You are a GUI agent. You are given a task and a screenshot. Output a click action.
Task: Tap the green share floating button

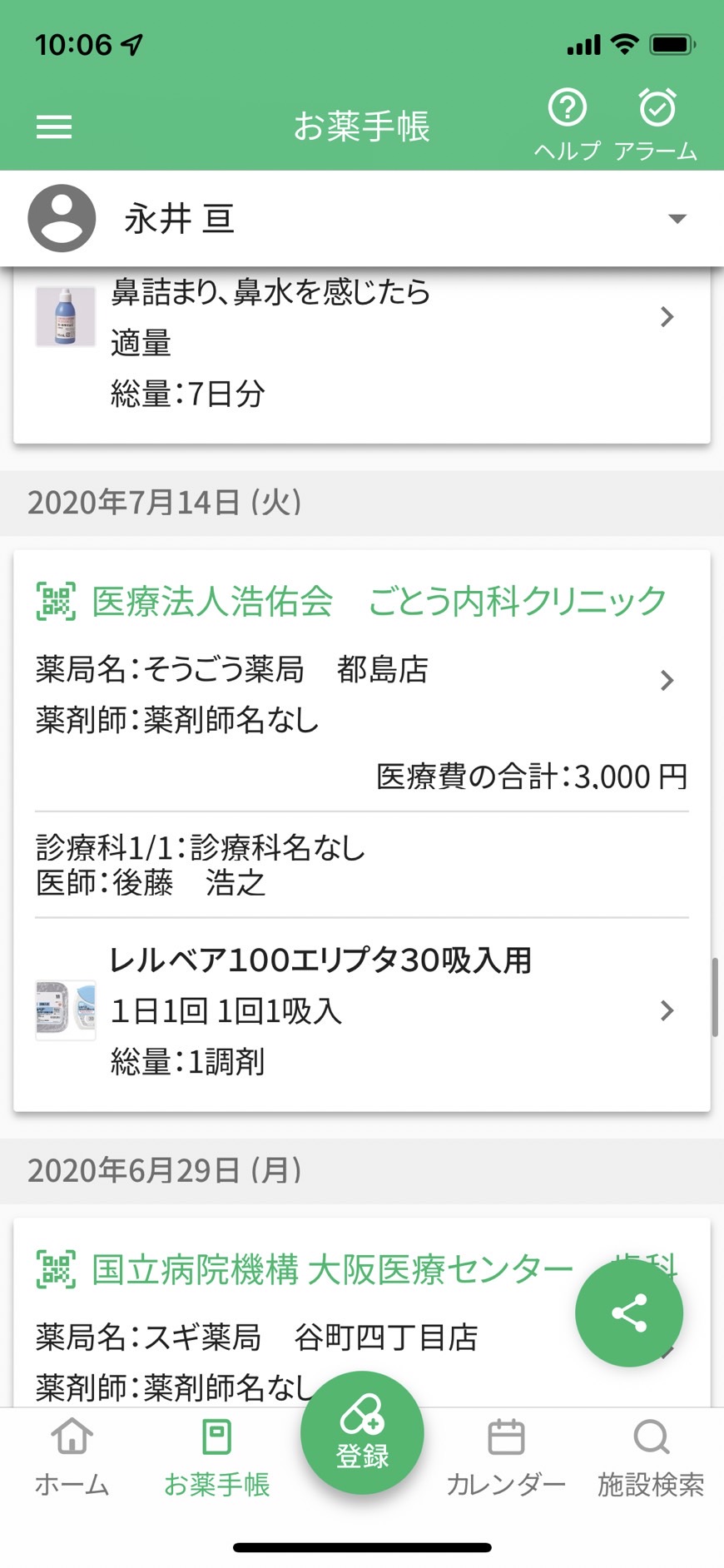(629, 1312)
